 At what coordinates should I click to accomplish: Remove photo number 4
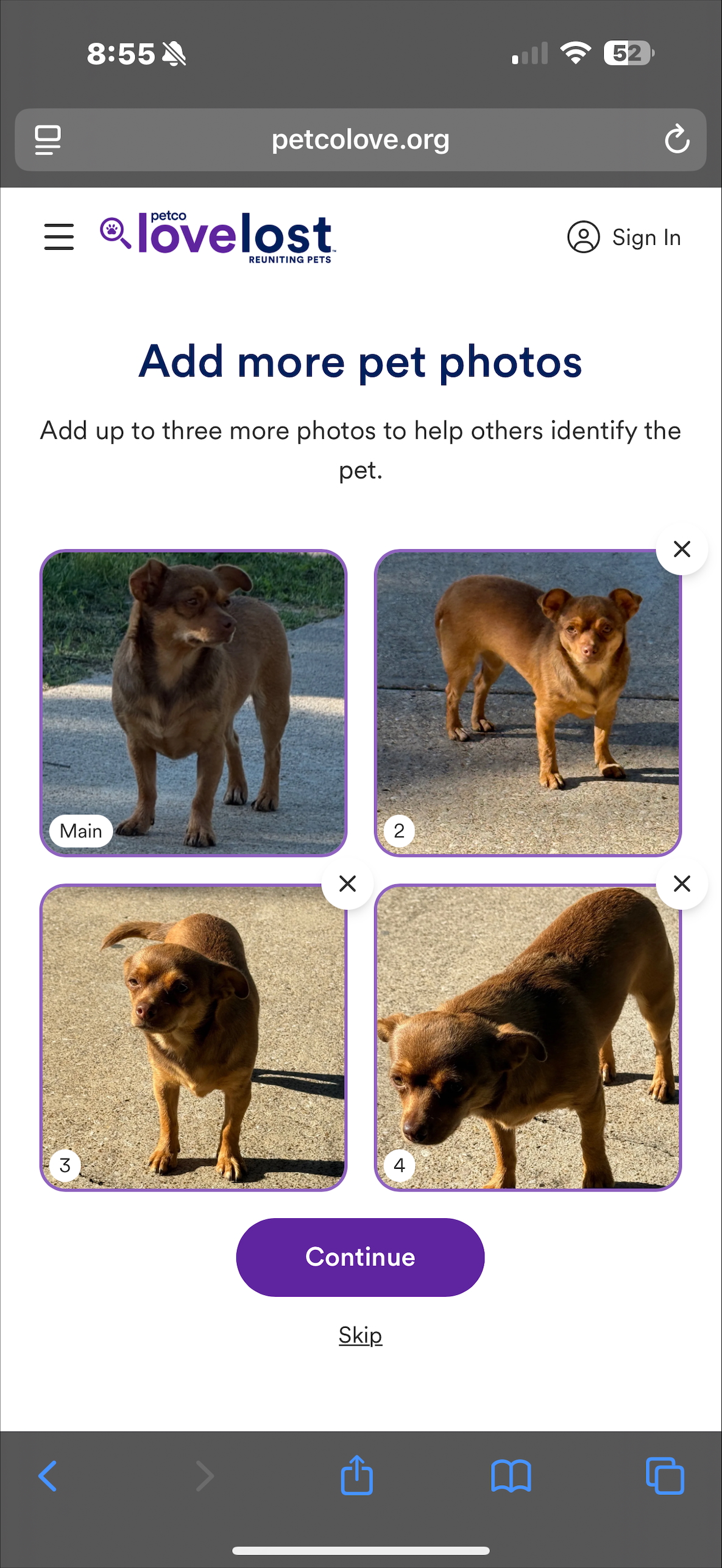(682, 884)
